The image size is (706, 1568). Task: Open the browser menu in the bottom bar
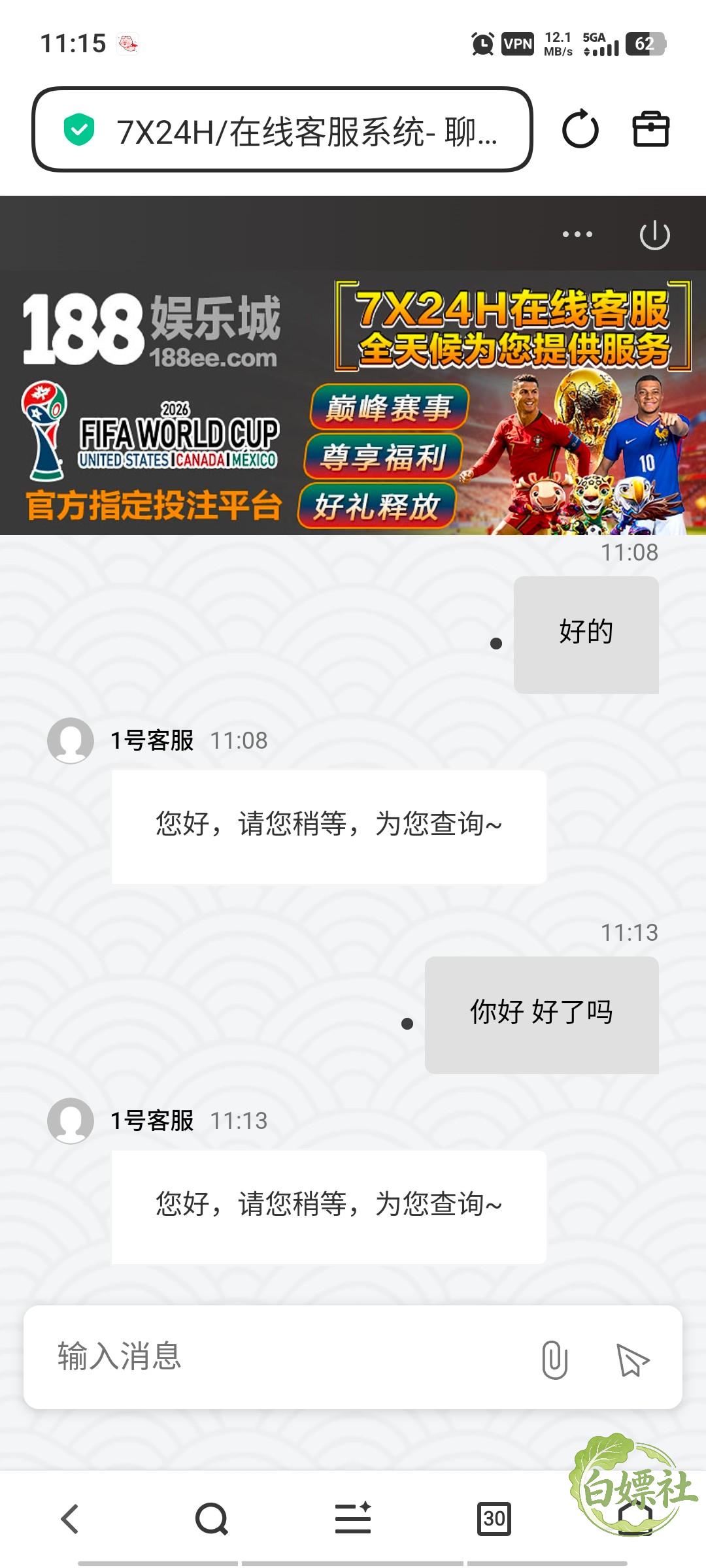point(353,1517)
